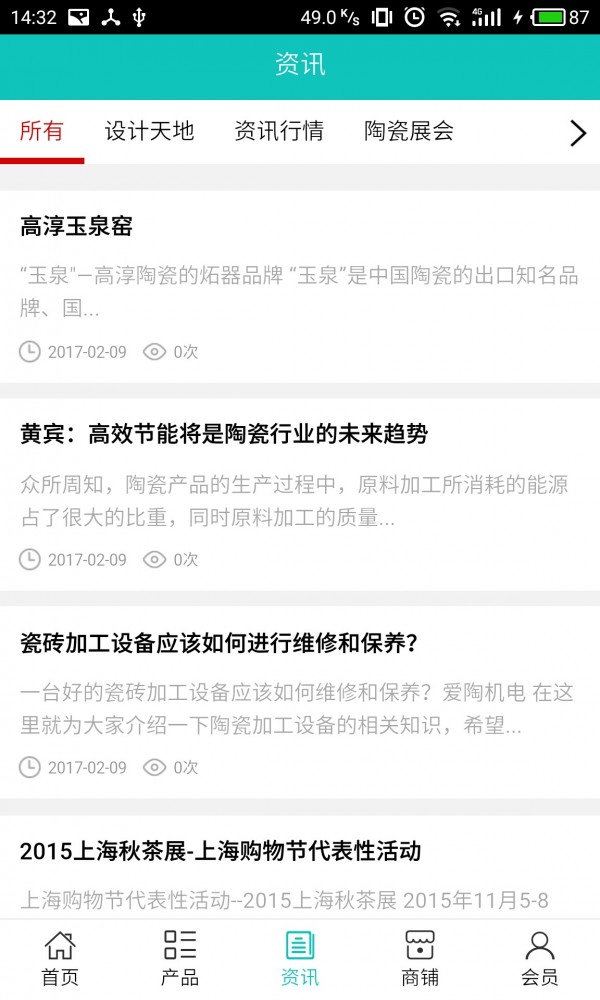The image size is (600, 1000).
Task: Show more categories with the right arrow
Action: click(x=577, y=133)
